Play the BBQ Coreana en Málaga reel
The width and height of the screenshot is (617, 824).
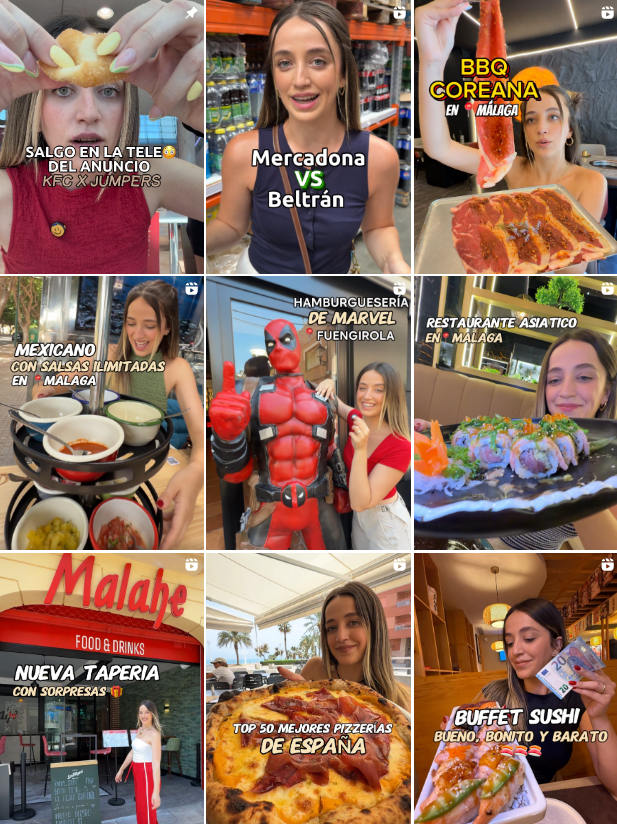(515, 136)
